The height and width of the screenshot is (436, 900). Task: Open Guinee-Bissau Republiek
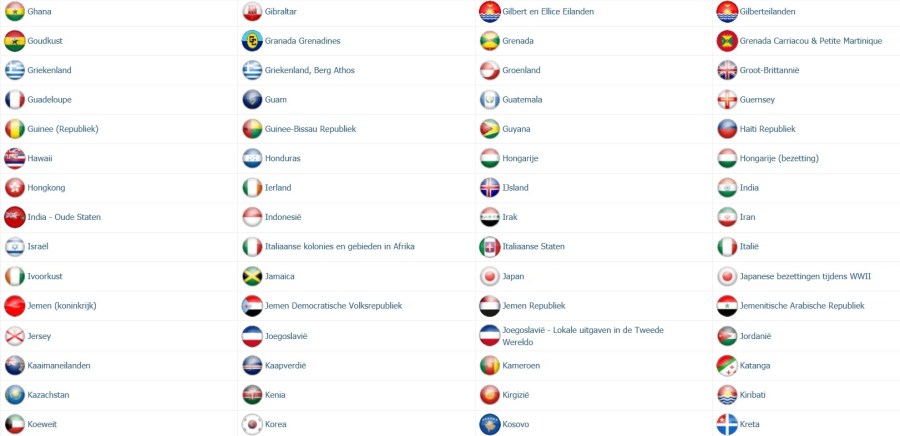point(310,129)
